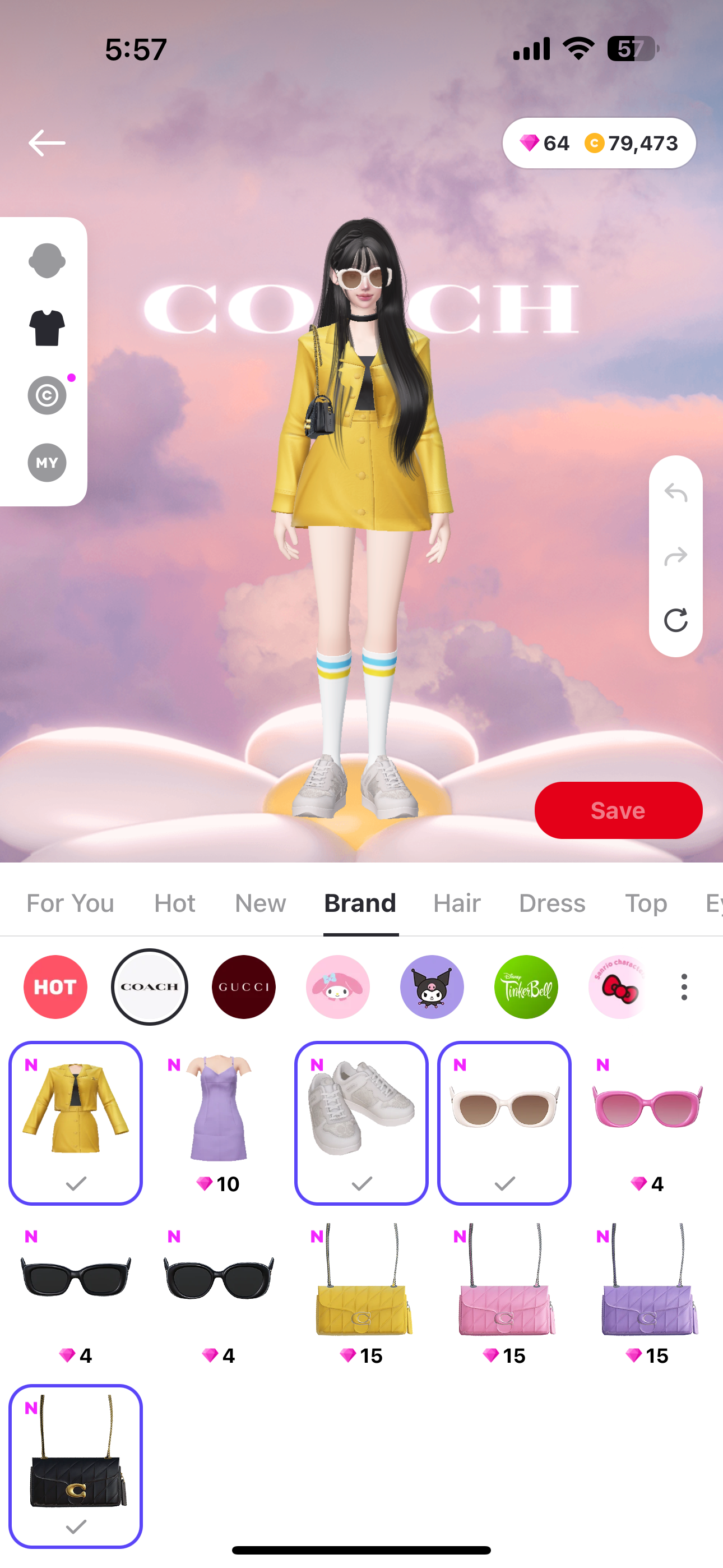The width and height of the screenshot is (723, 1568).
Task: Switch to the Hair tab
Action: (x=457, y=903)
